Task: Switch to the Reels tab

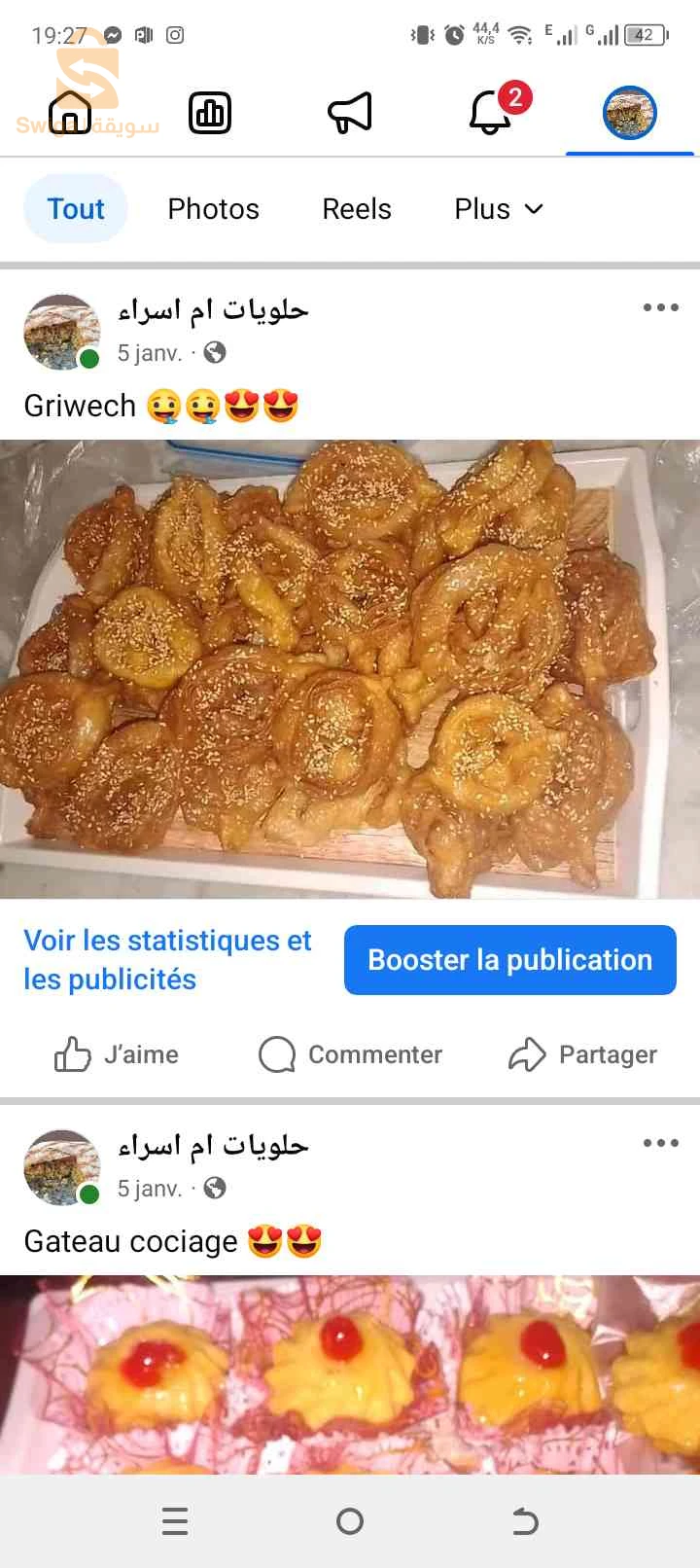Action: click(x=356, y=208)
